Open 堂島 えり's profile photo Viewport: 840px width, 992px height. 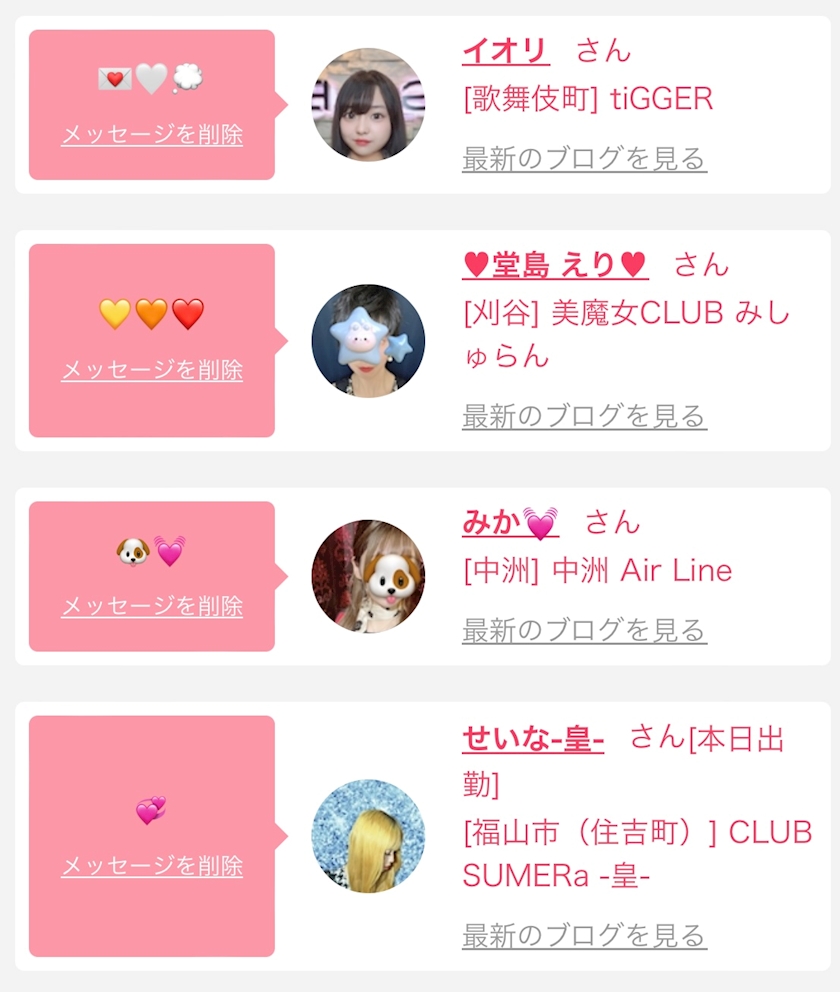(368, 341)
